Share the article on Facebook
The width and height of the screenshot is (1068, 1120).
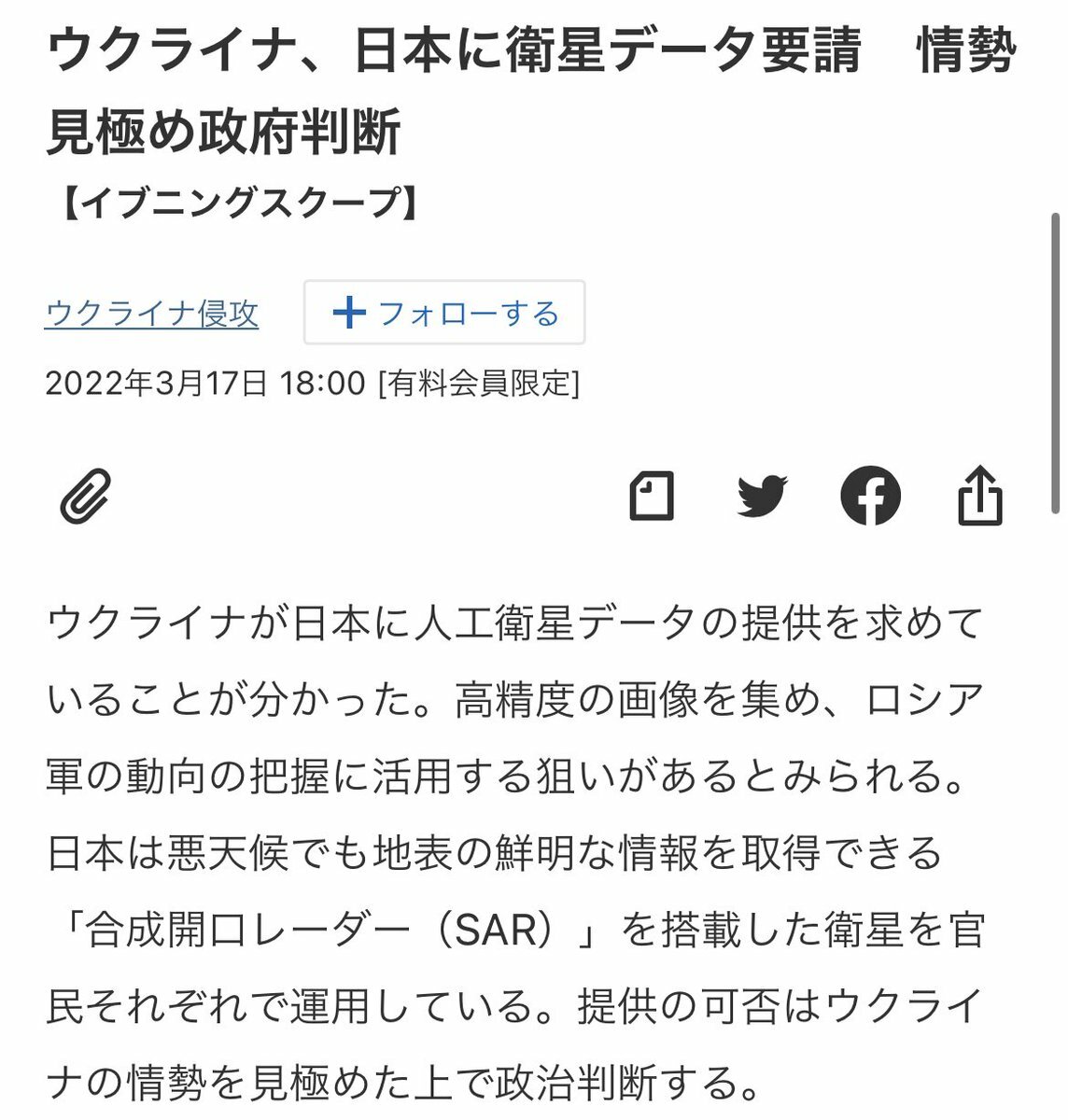click(x=870, y=496)
